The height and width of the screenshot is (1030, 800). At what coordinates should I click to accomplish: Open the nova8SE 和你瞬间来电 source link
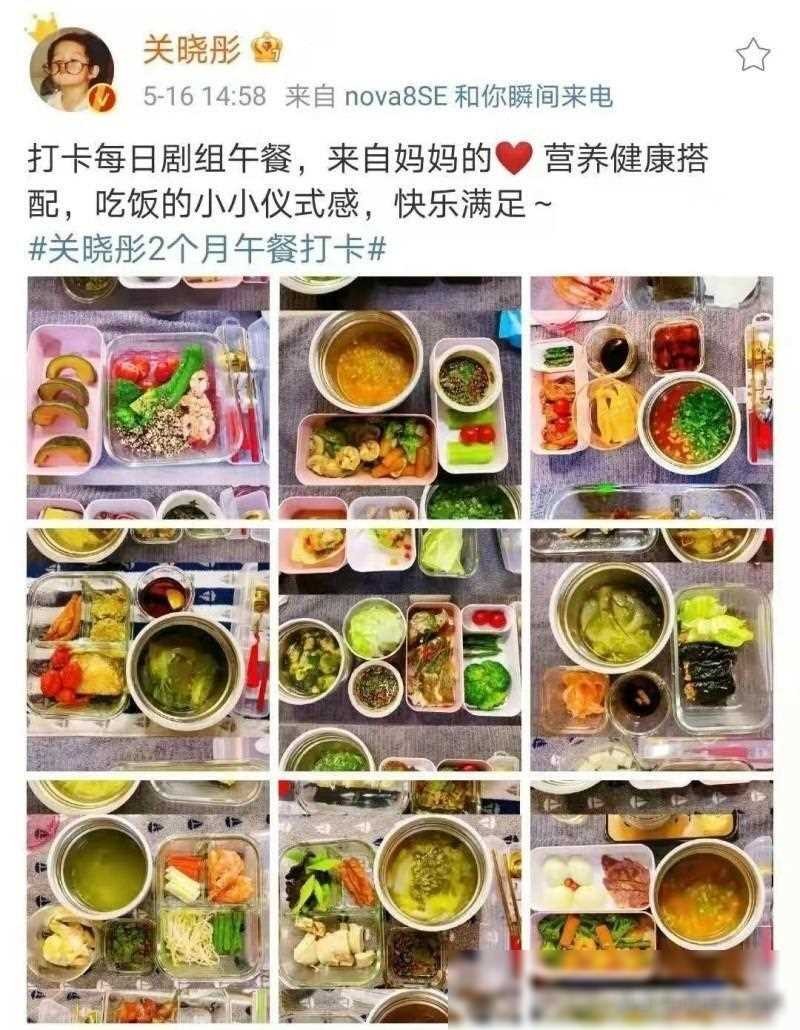click(x=477, y=97)
